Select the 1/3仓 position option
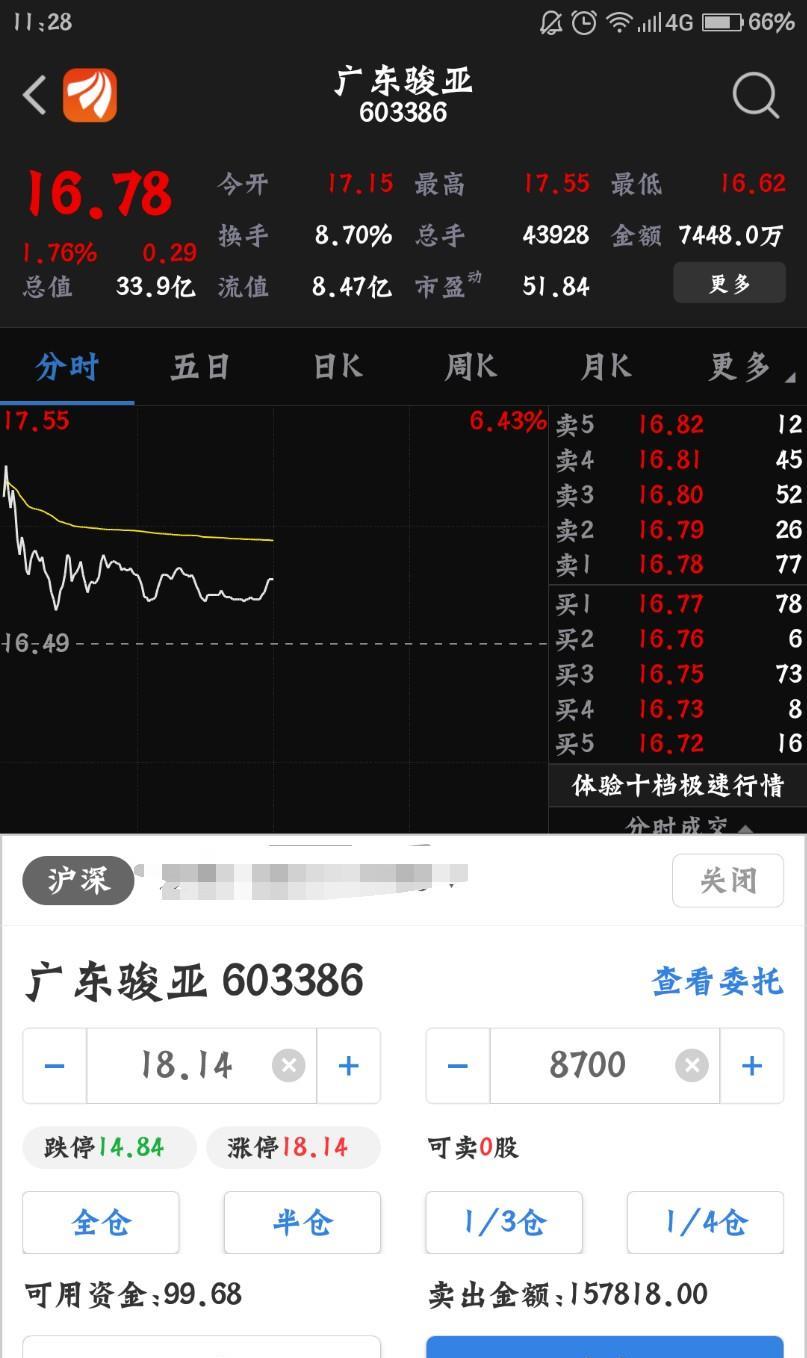Viewport: 807px width, 1358px height. click(x=504, y=1222)
